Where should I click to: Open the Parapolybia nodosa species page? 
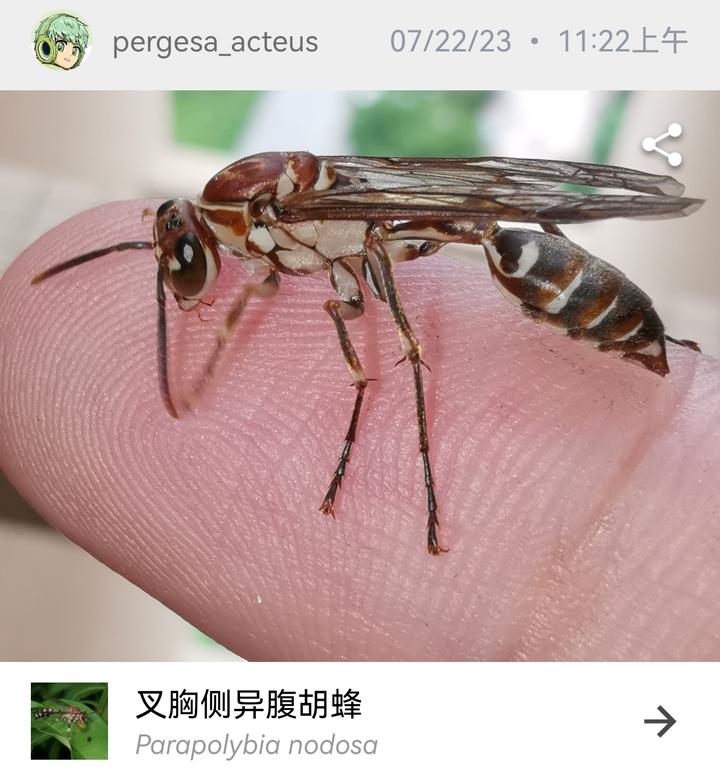659,721
